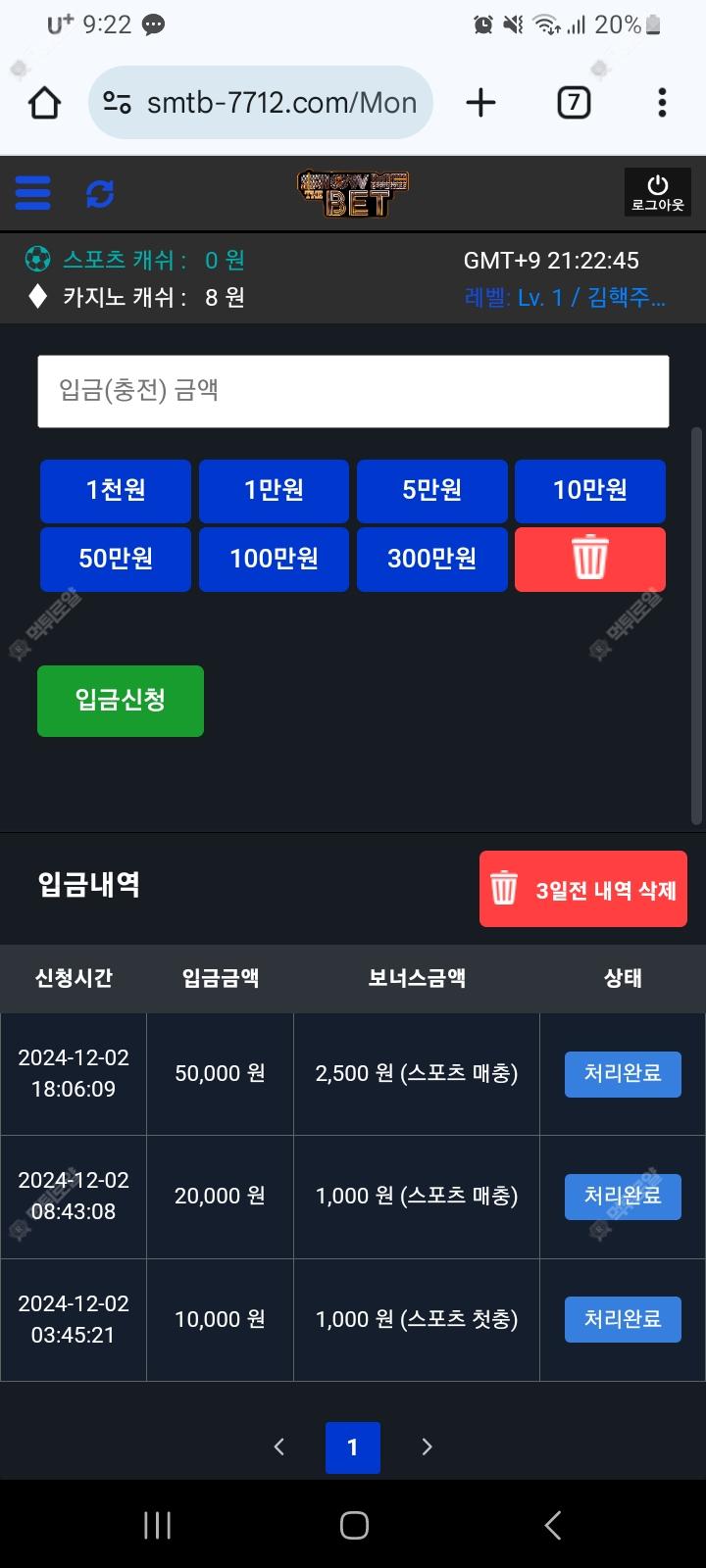
Task: Focus the 입금(충전) 금액 input field
Action: tap(353, 391)
